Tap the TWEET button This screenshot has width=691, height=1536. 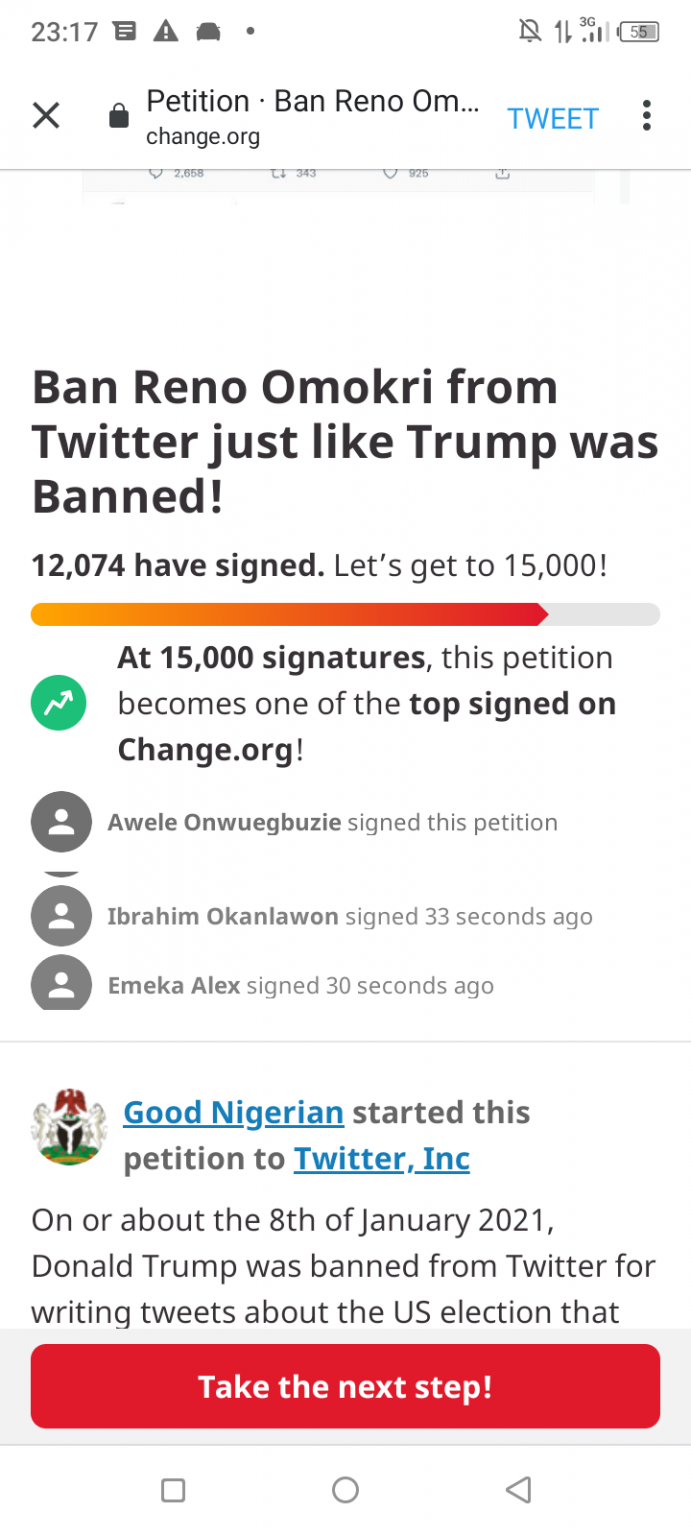552,118
